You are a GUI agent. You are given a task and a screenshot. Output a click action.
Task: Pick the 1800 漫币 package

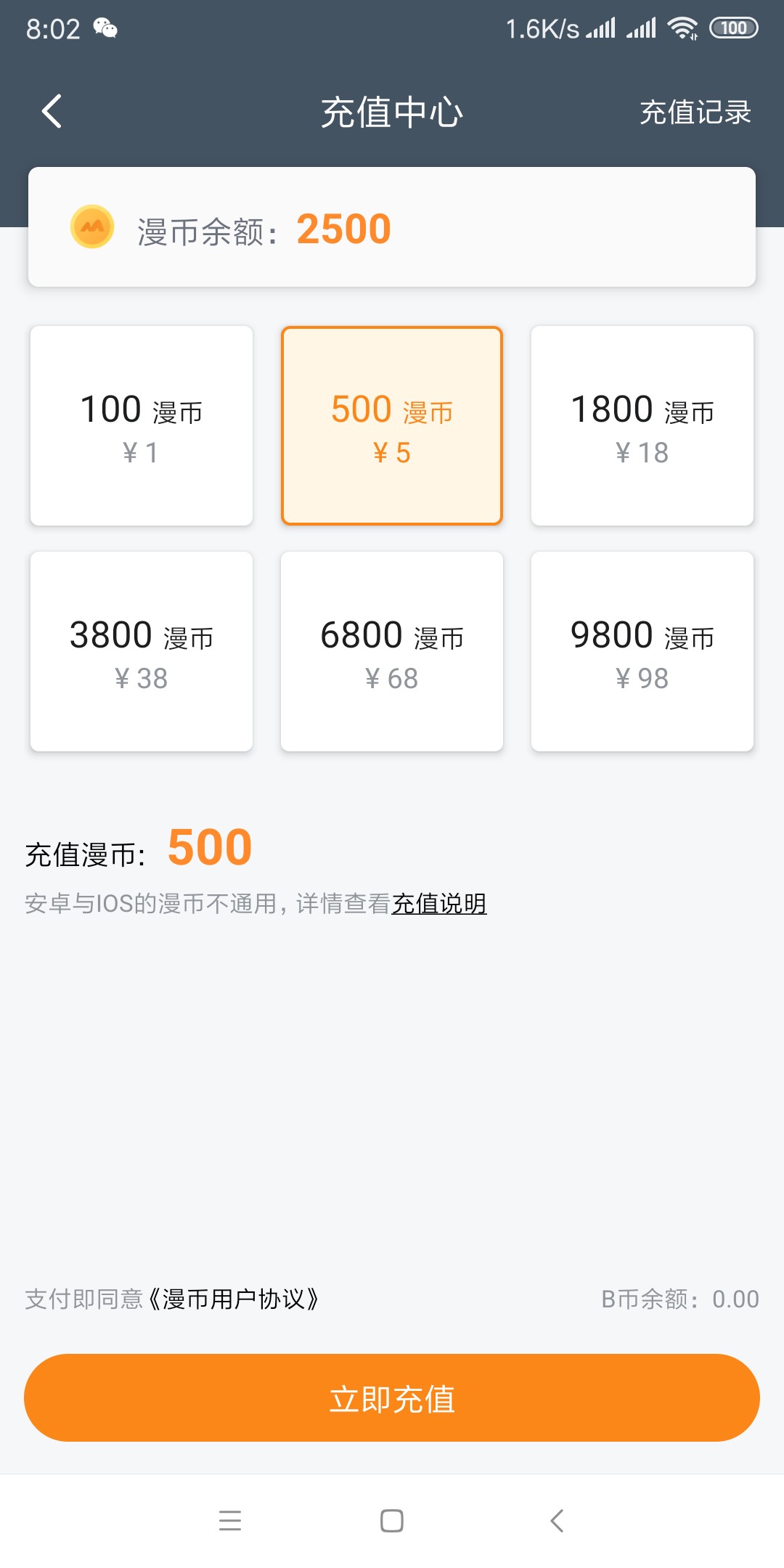642,426
